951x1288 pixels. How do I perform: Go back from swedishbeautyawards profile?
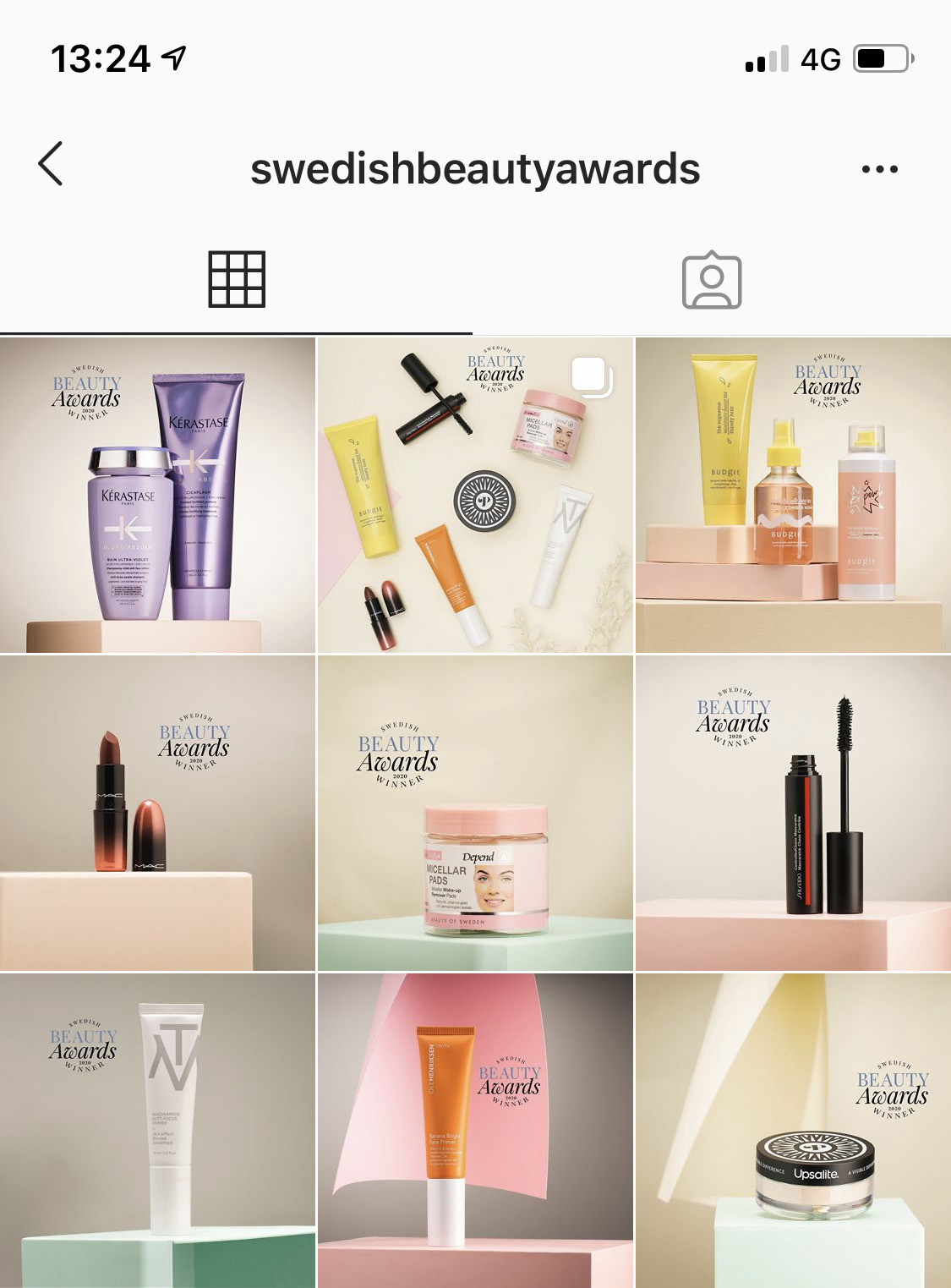point(51,164)
